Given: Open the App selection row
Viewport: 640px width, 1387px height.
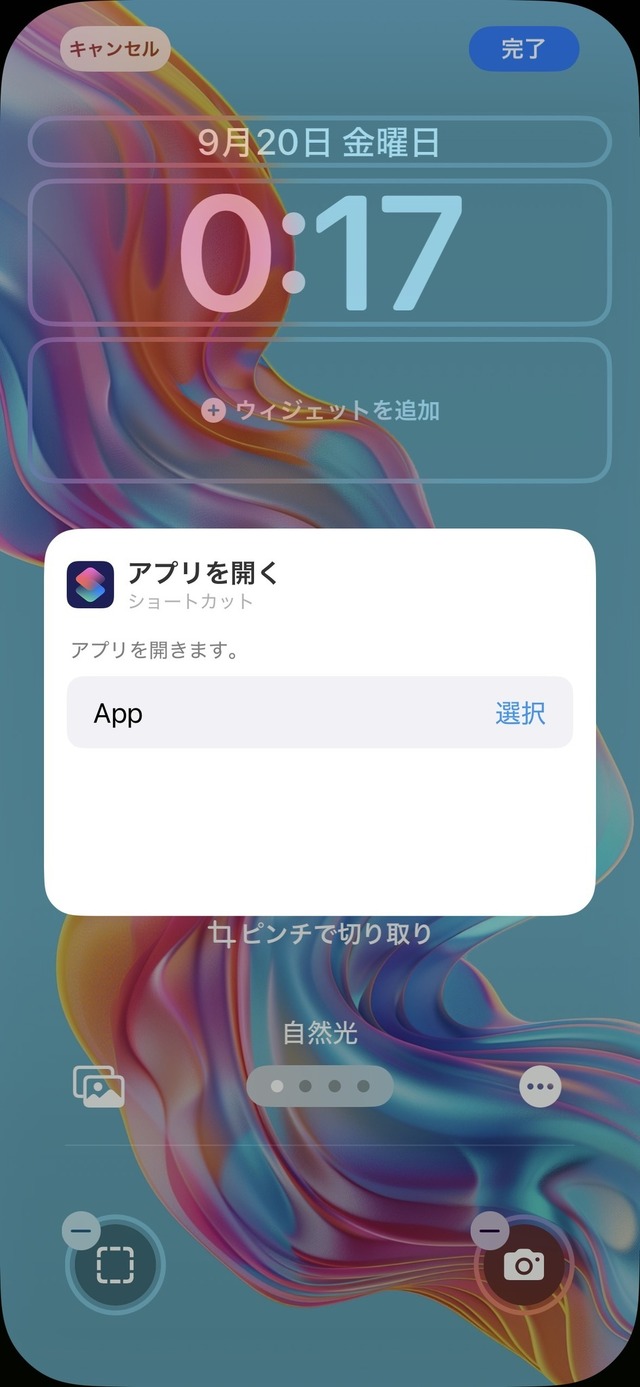Looking at the screenshot, I should click(280, 713).
